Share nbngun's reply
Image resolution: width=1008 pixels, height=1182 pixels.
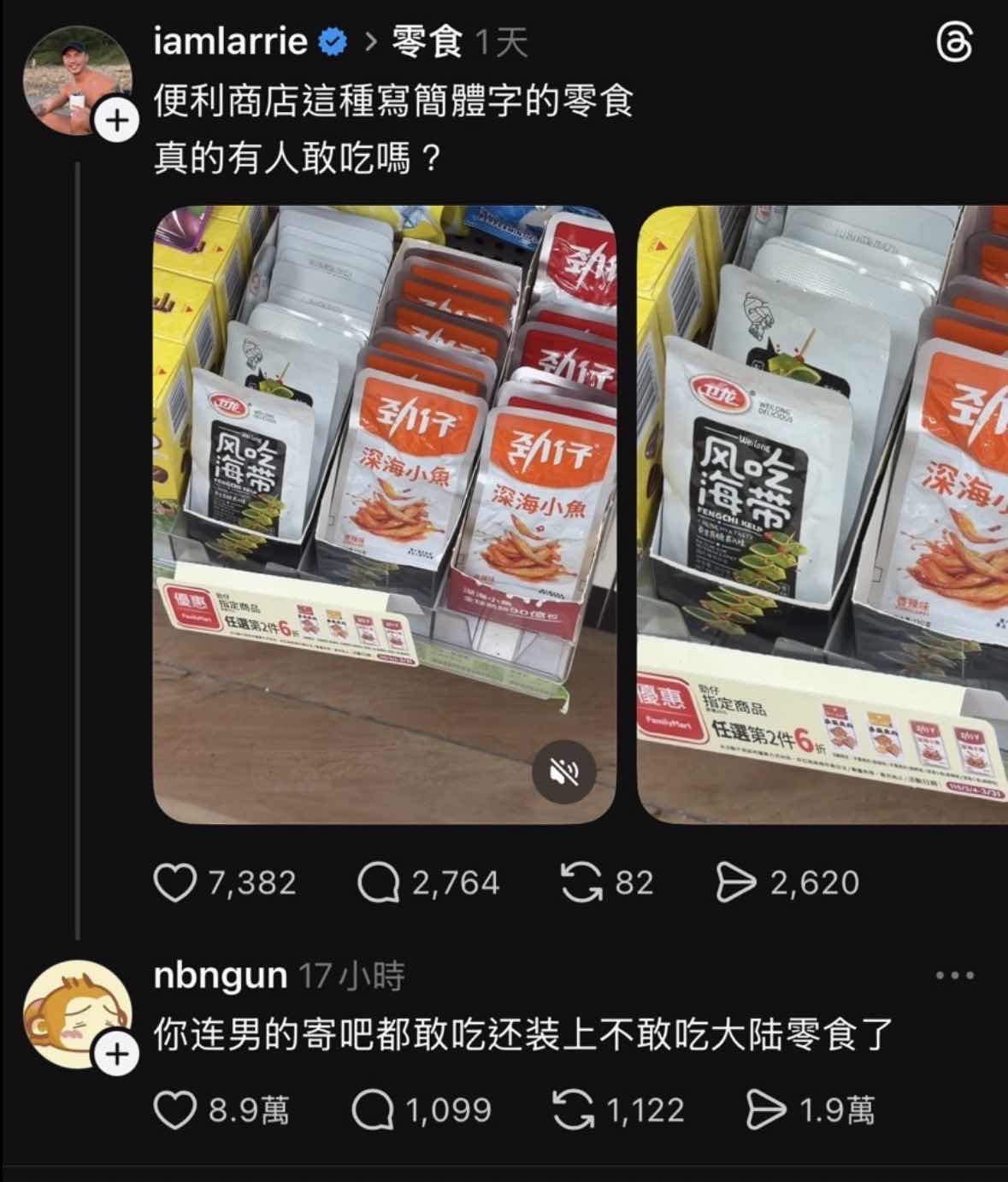[765, 1110]
